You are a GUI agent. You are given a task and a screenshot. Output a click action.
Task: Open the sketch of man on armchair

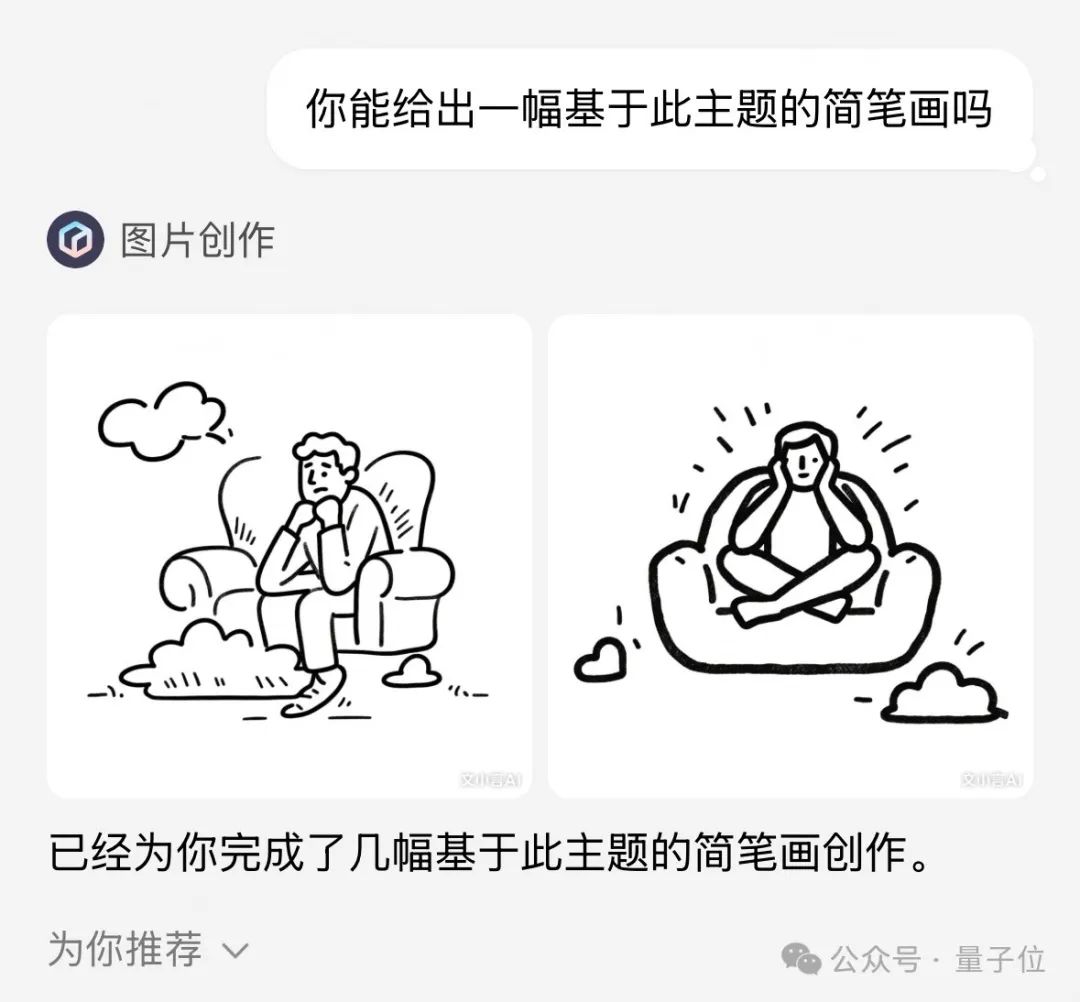pyautogui.click(x=289, y=556)
